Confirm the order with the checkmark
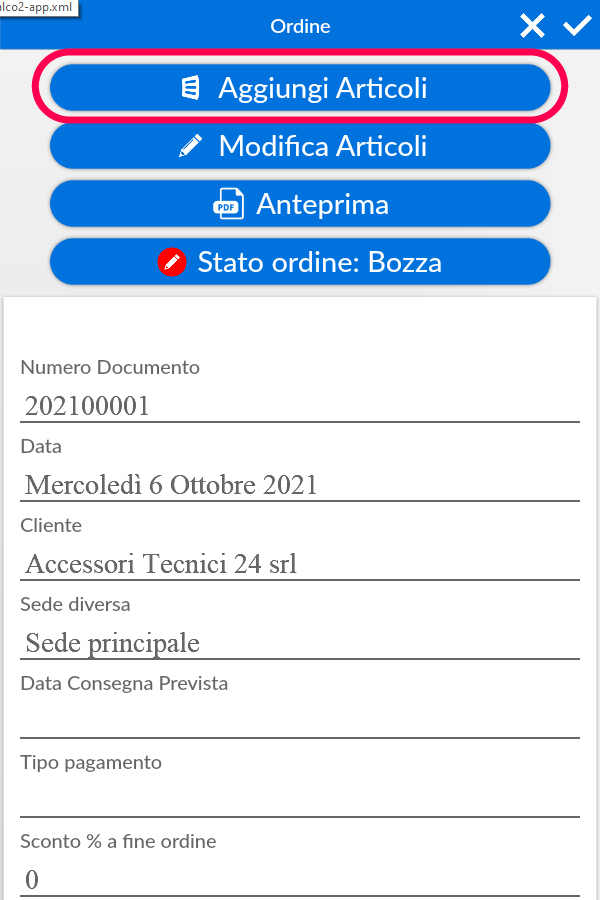 pyautogui.click(x=577, y=26)
